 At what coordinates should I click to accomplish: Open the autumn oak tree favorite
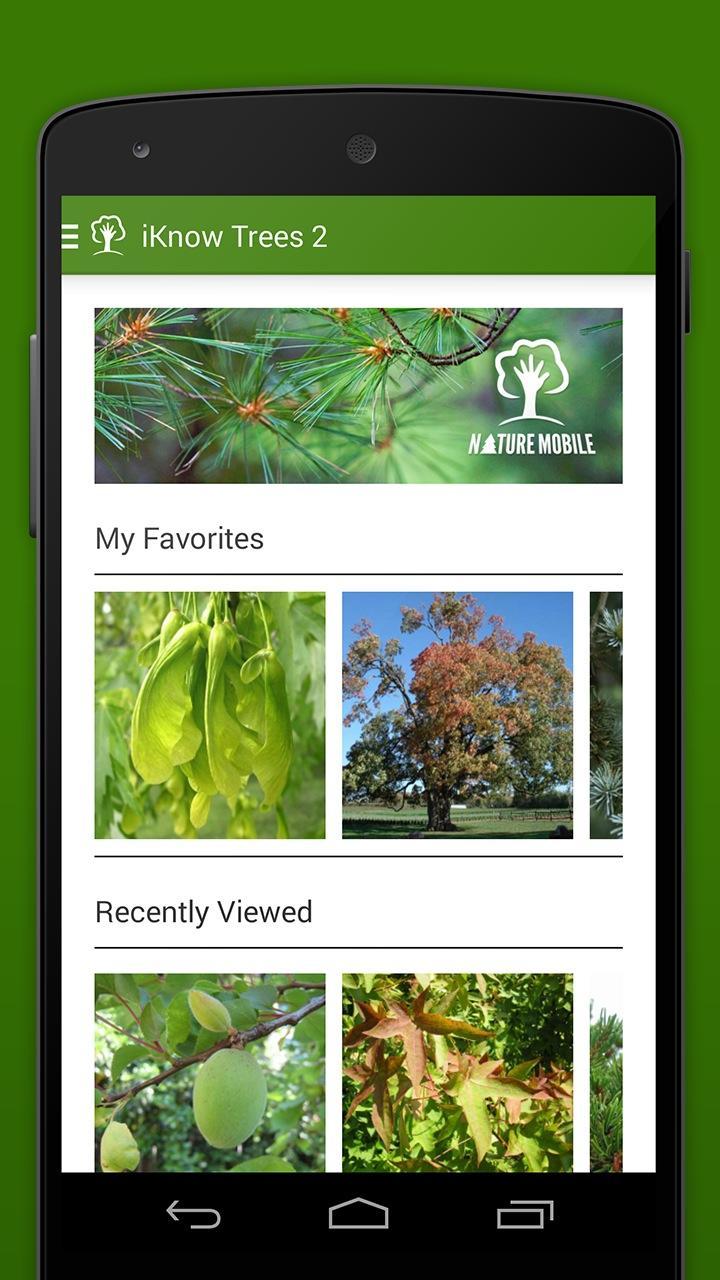click(457, 715)
